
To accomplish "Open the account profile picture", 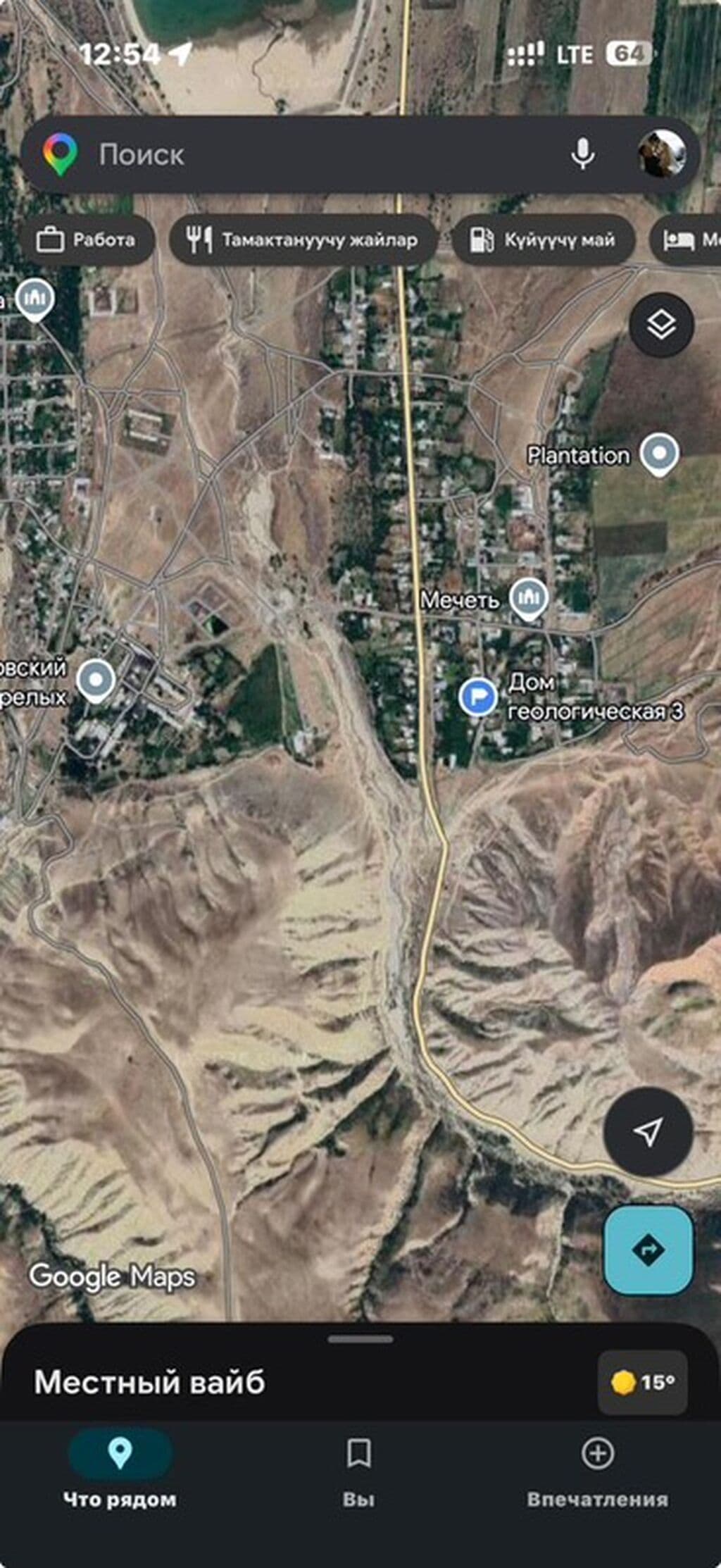I will coord(661,154).
